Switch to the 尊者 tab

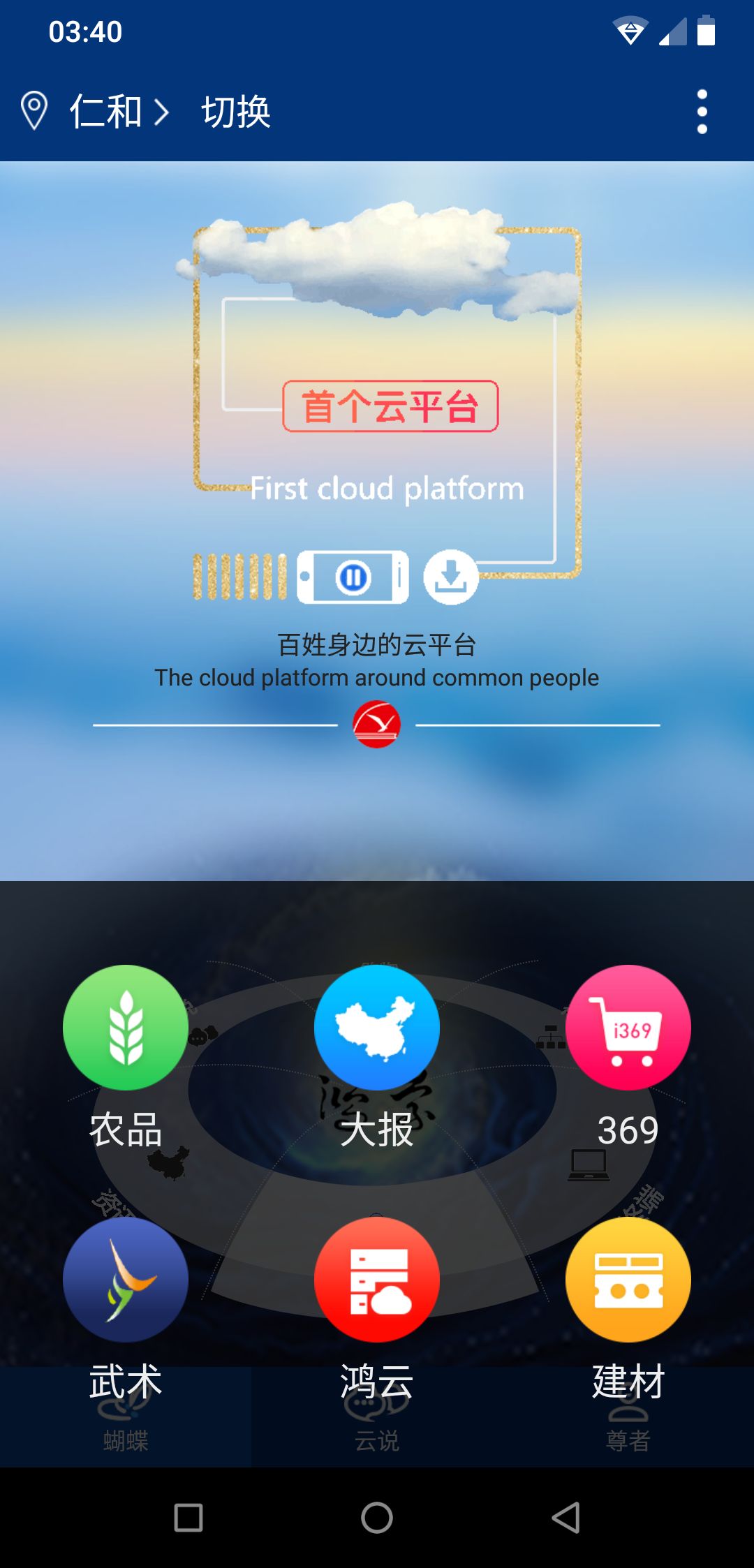click(x=628, y=1438)
